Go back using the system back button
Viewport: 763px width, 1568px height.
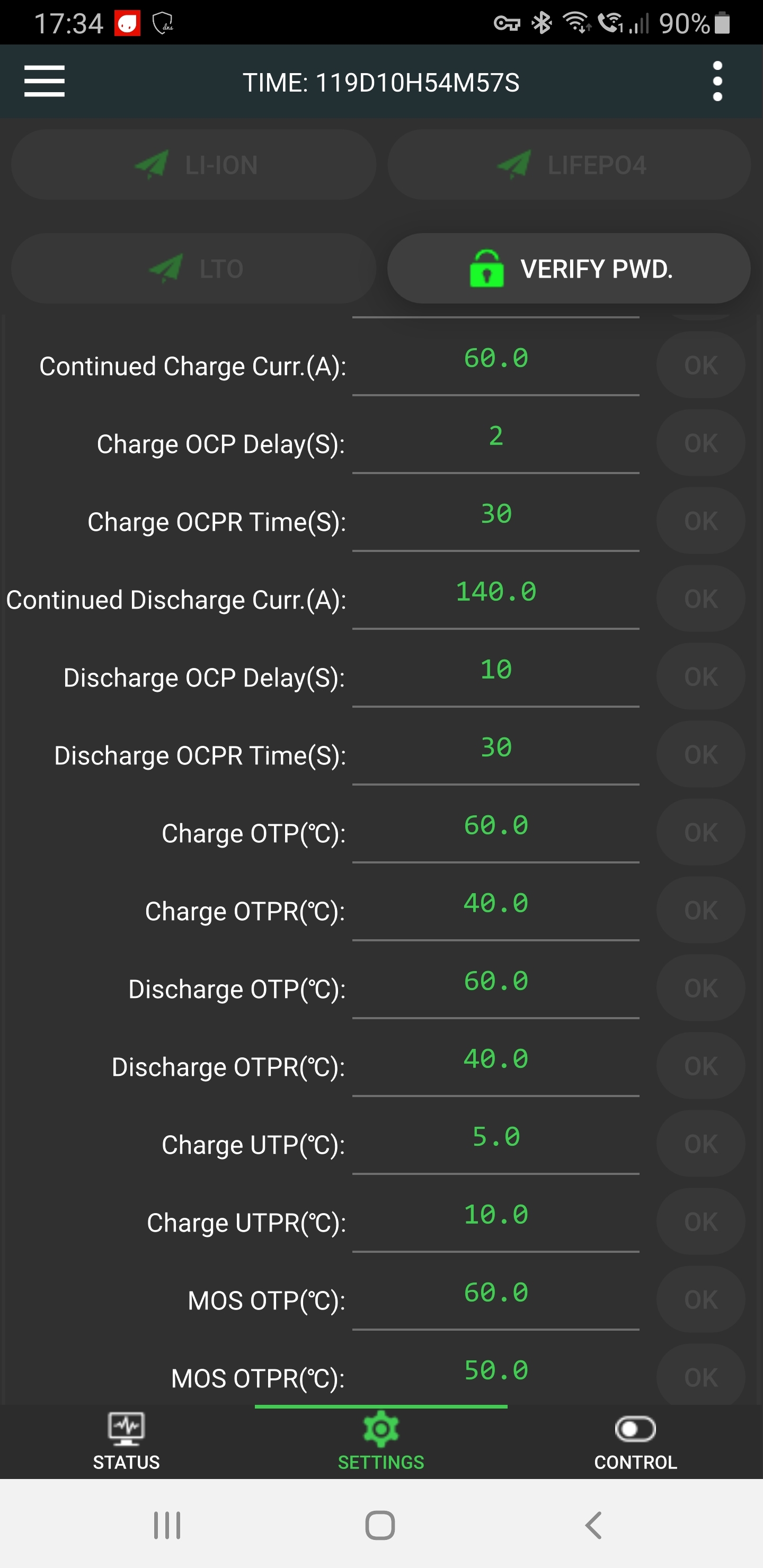coord(594,1526)
